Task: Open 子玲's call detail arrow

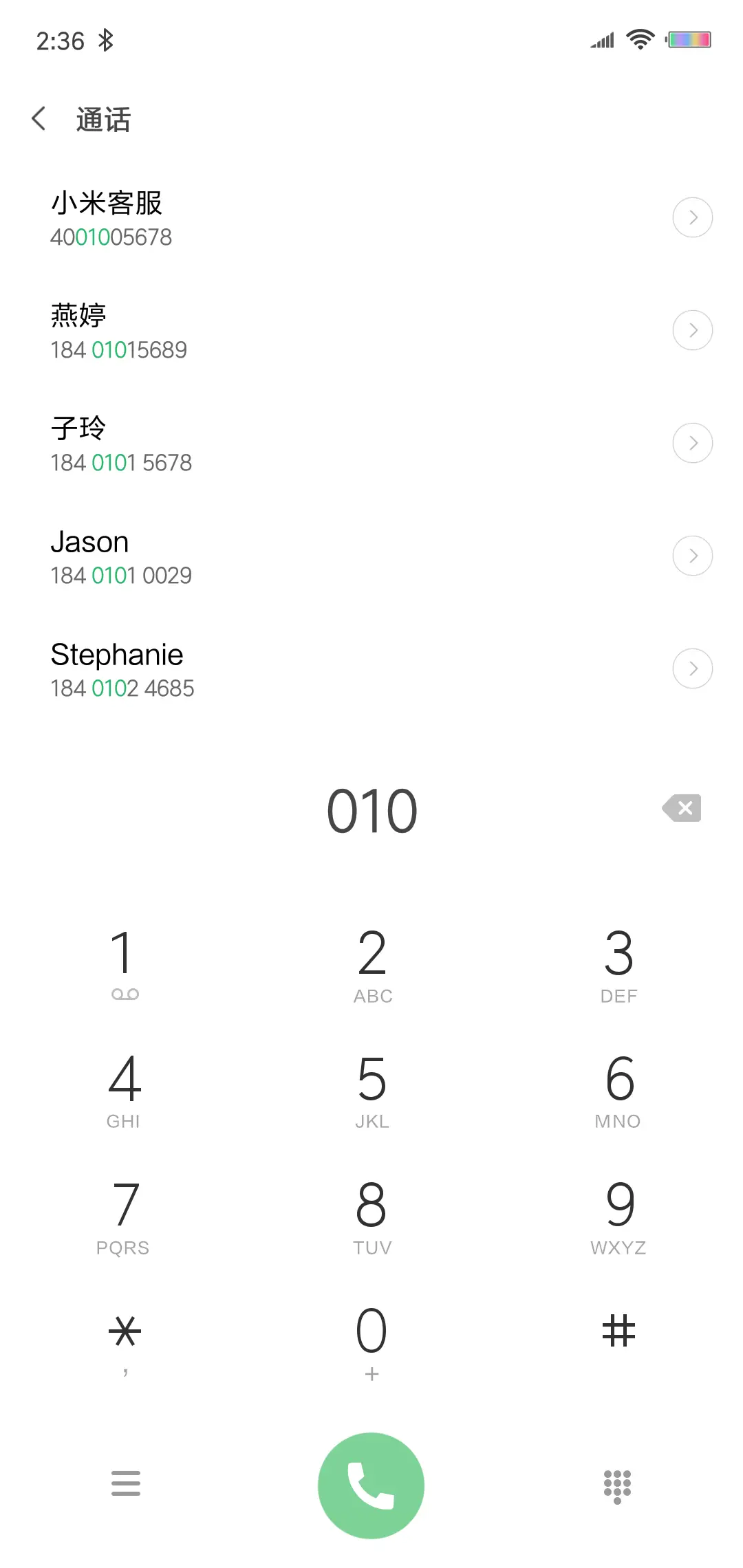Action: tap(692, 443)
